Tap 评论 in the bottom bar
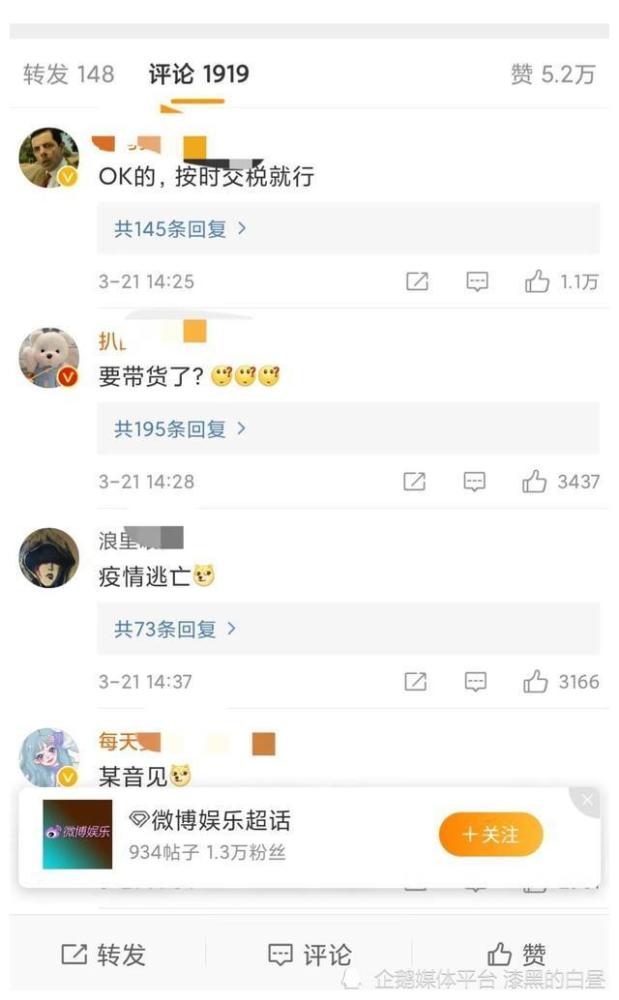The image size is (619, 1000). (309, 955)
